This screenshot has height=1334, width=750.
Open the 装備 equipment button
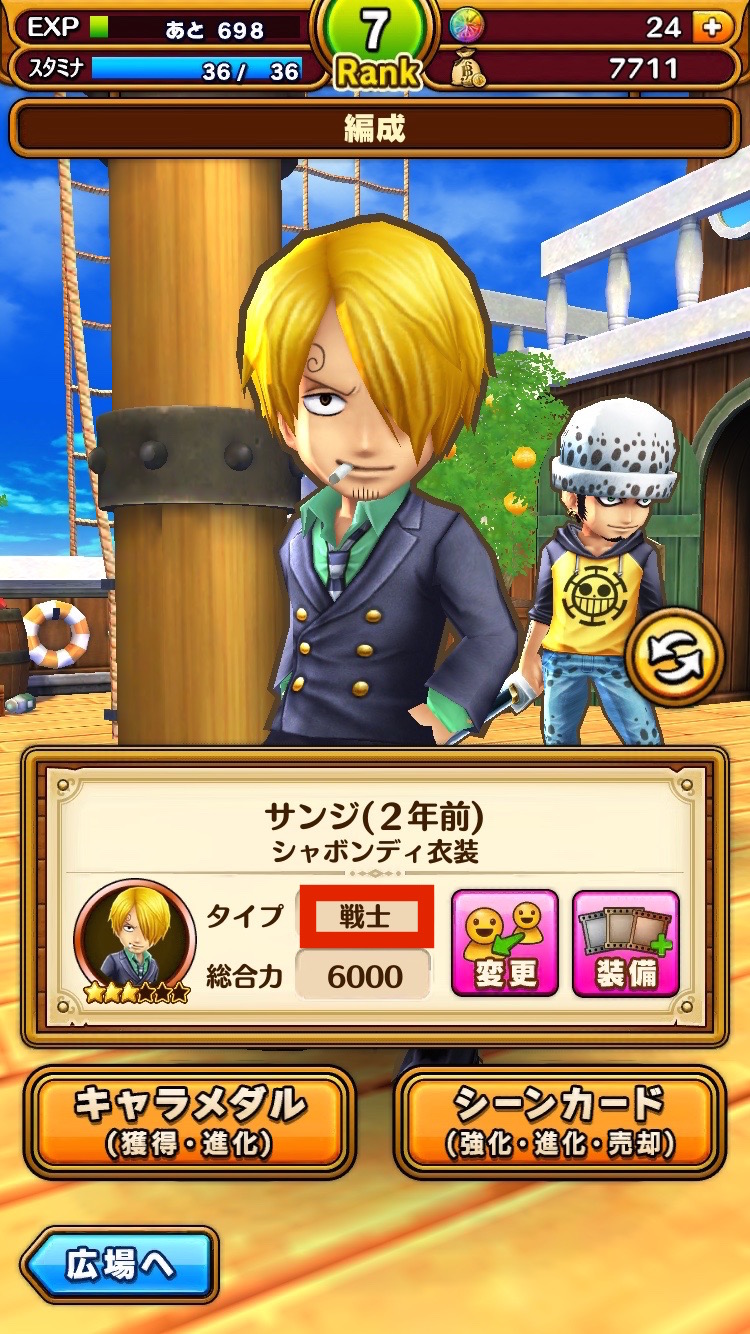(x=626, y=944)
